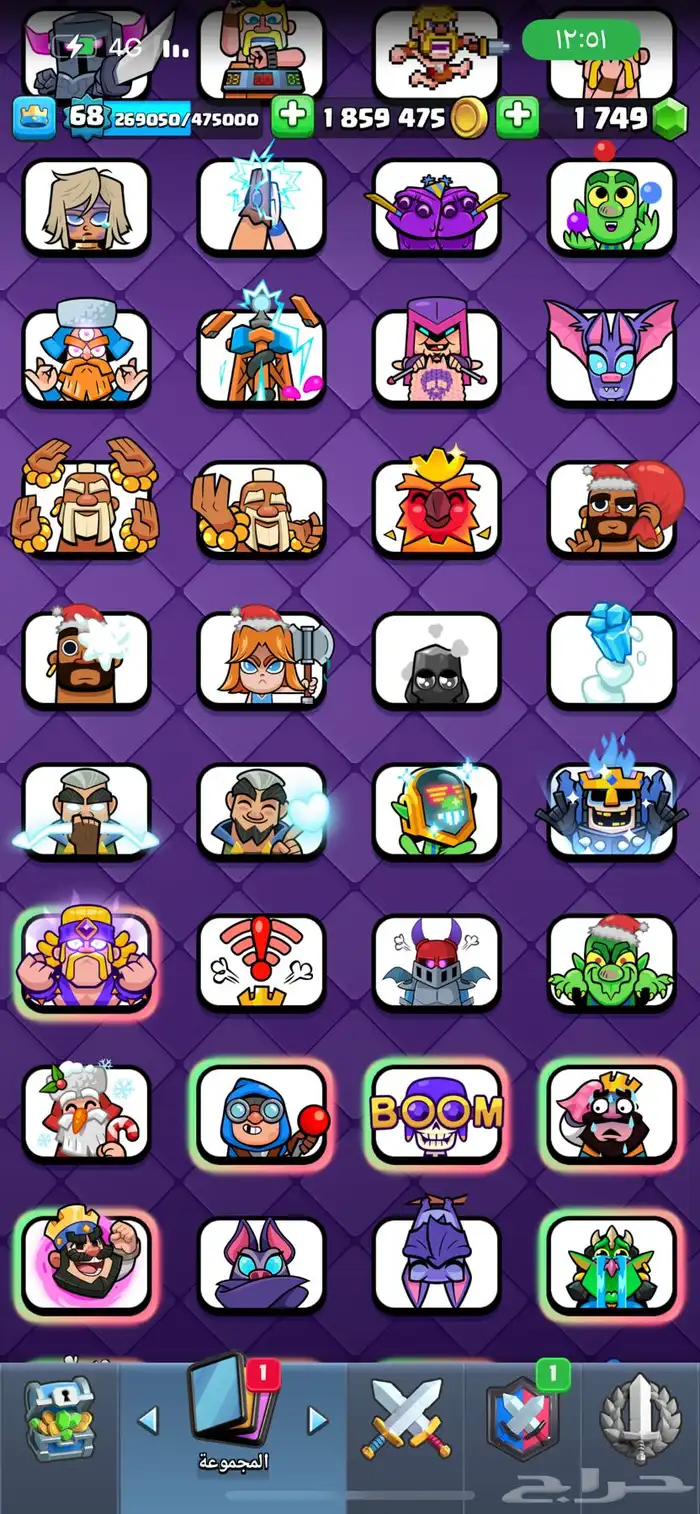700x1514 pixels.
Task: Select the BOOM skull emote
Action: [436, 1111]
